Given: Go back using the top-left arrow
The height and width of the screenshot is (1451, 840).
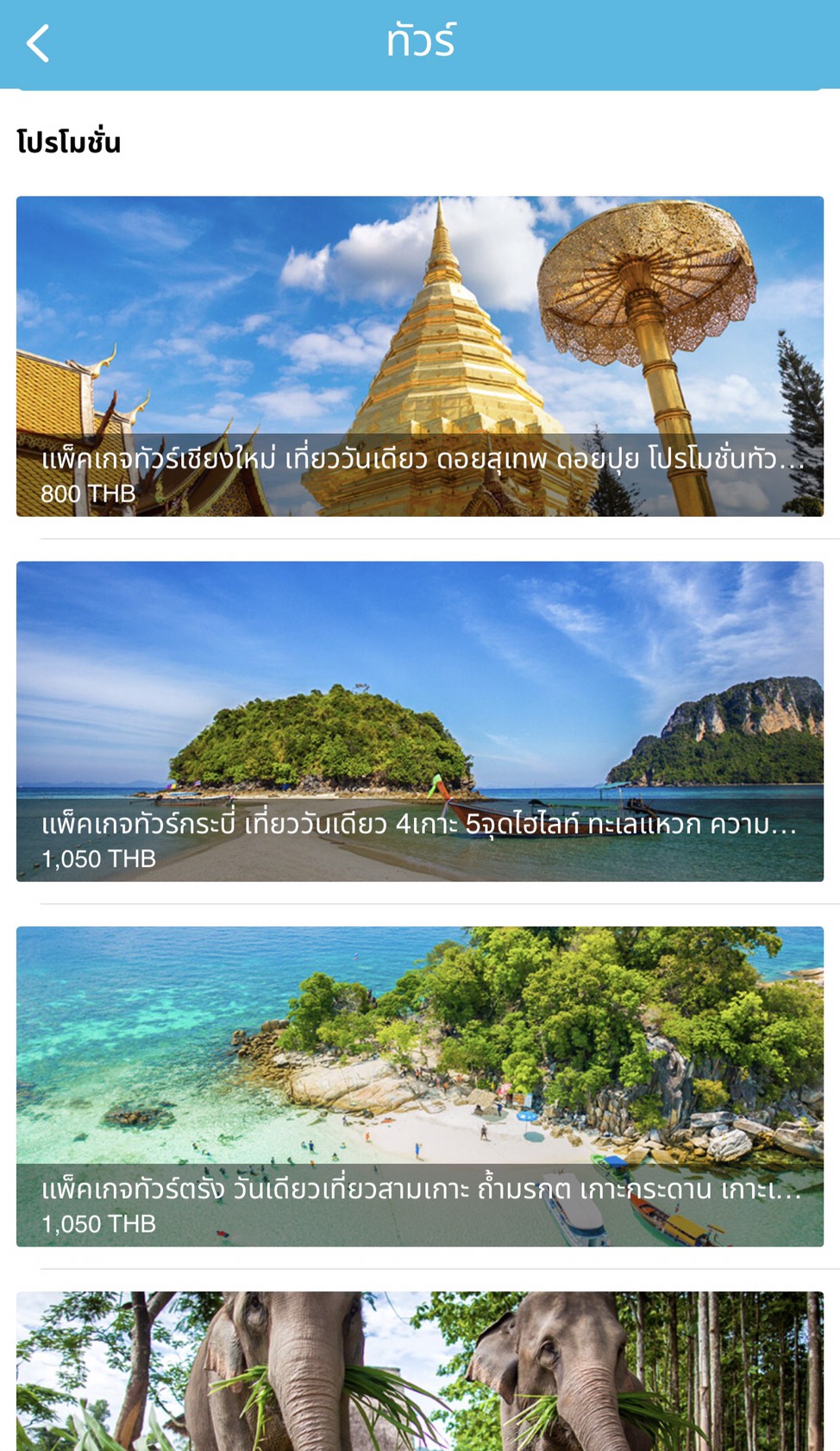Looking at the screenshot, I should coord(38,43).
